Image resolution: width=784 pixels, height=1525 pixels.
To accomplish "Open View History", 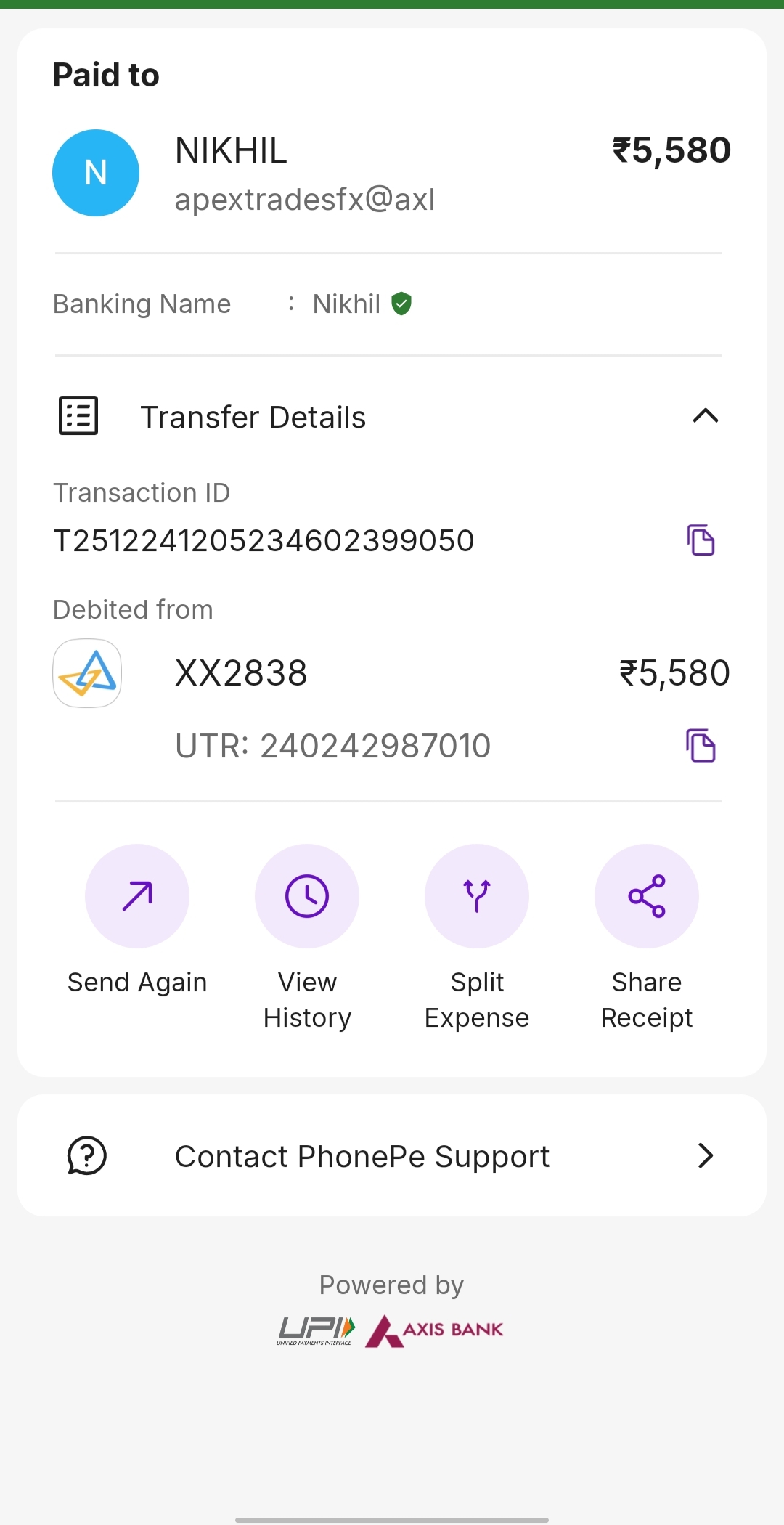I will point(307,896).
